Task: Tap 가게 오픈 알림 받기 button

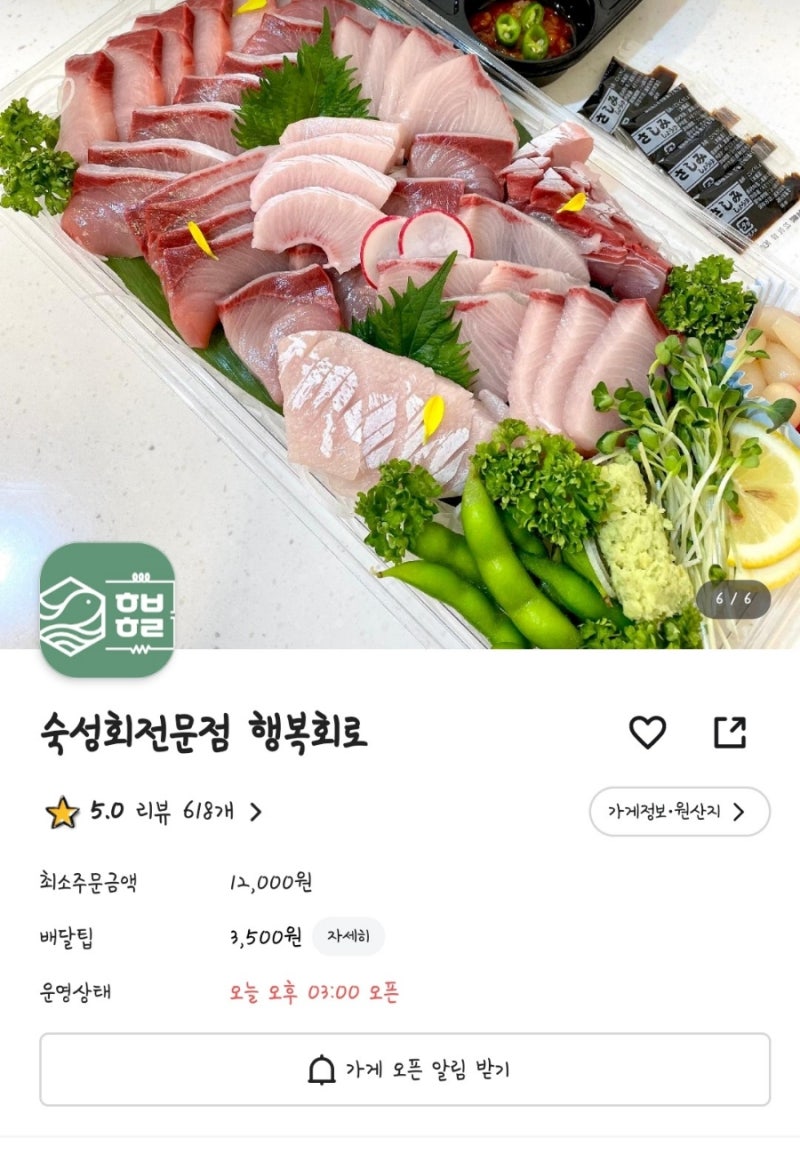Action: pyautogui.click(x=405, y=1069)
